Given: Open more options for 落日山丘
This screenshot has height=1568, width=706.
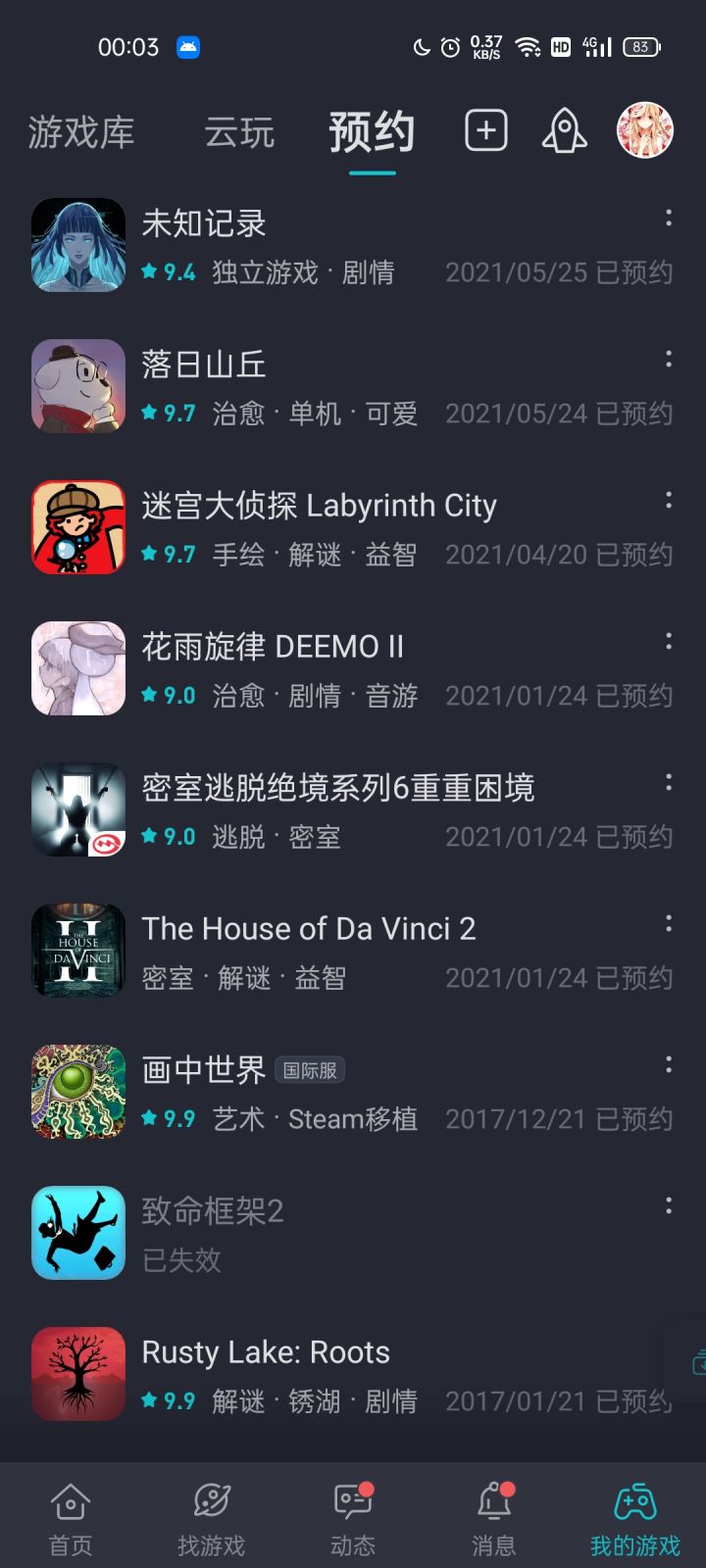Looking at the screenshot, I should point(669,359).
